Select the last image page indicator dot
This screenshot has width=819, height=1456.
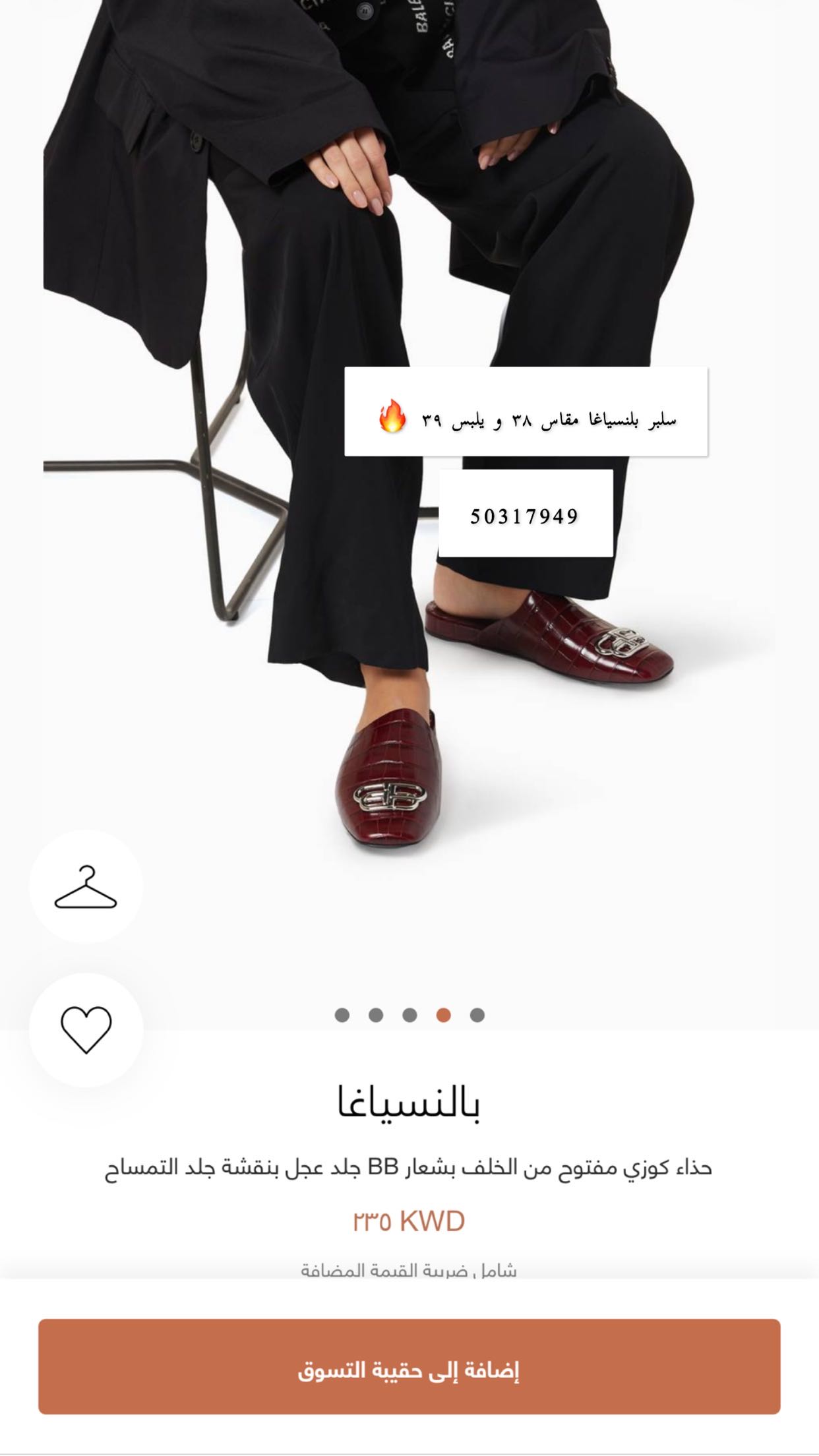477,1015
